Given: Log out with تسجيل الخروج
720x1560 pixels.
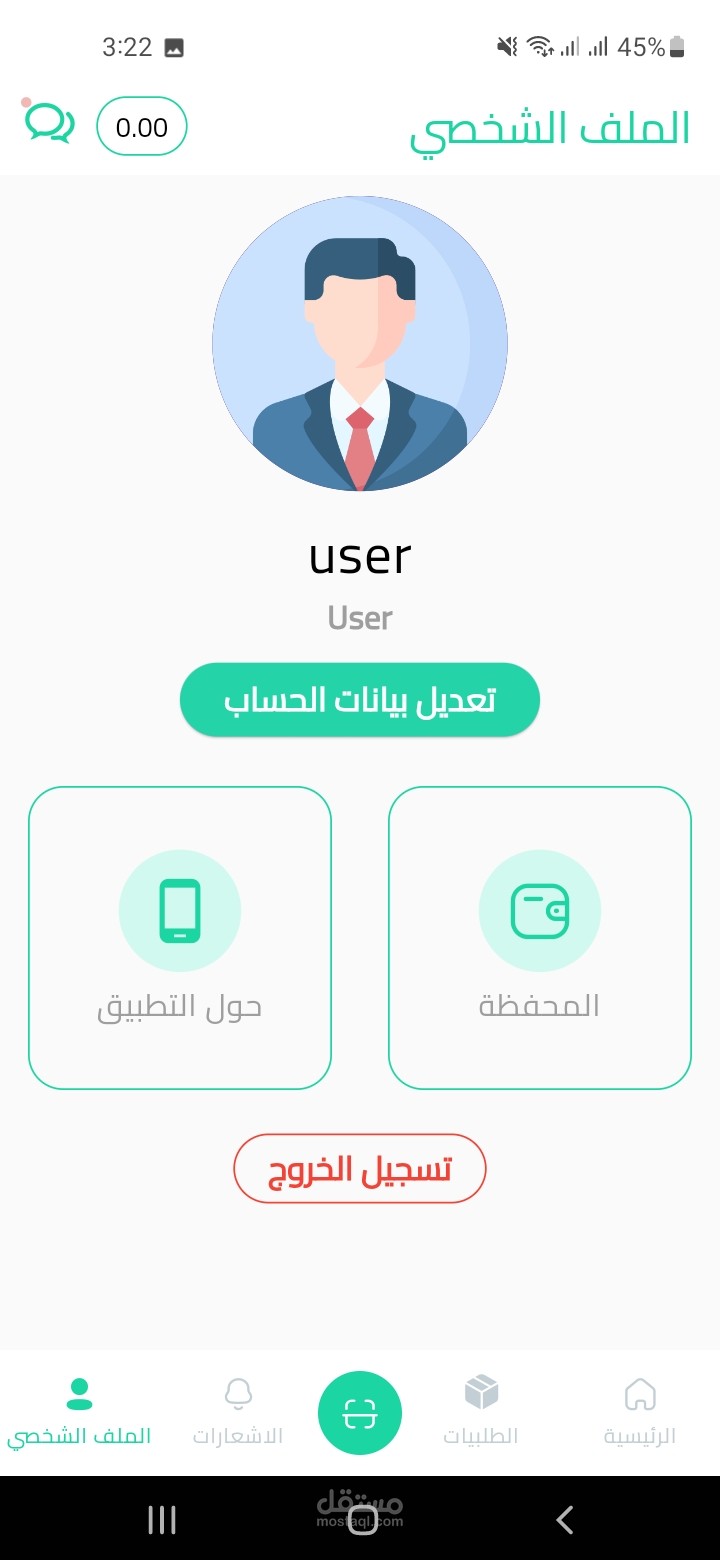Looking at the screenshot, I should click(x=360, y=1168).
